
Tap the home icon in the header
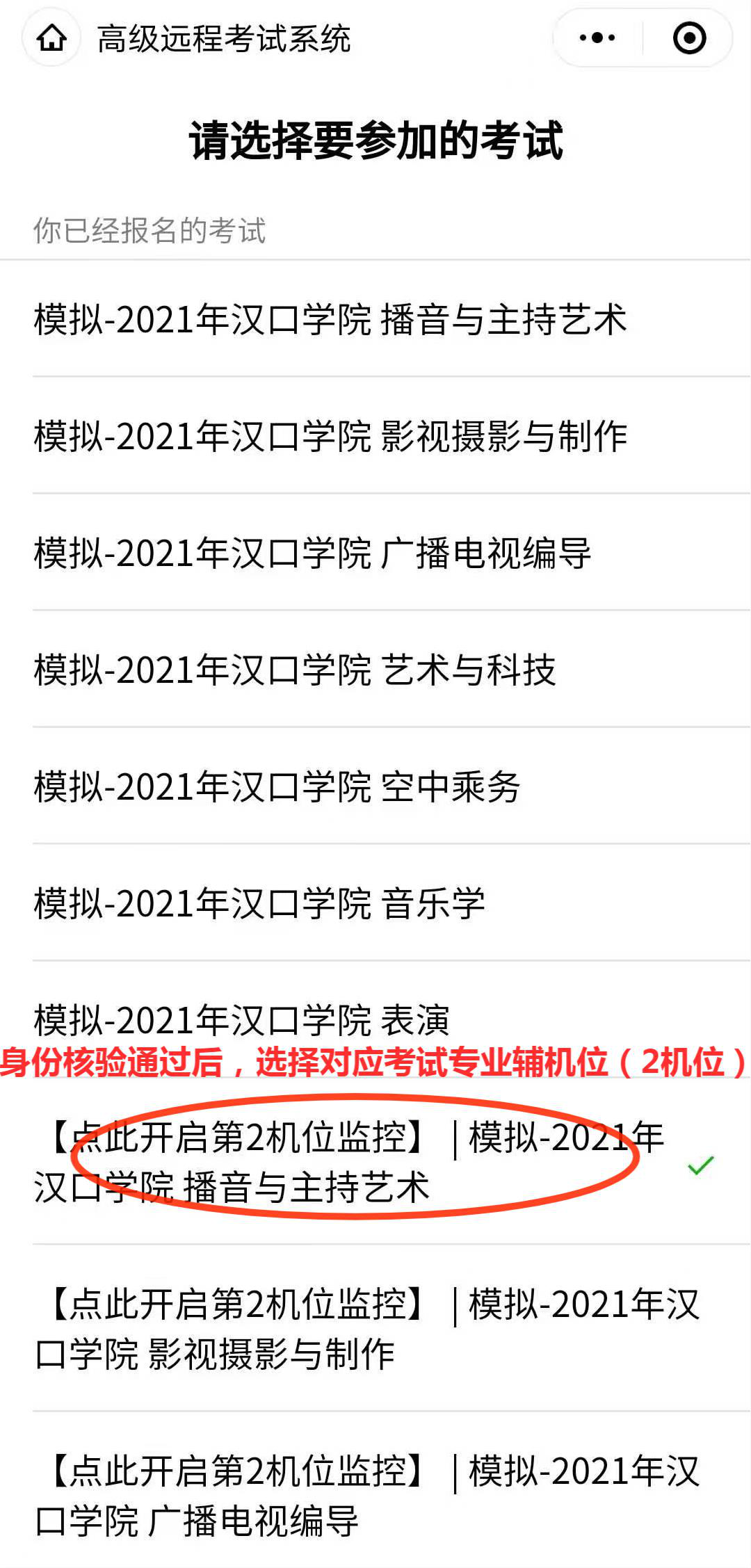pyautogui.click(x=52, y=38)
